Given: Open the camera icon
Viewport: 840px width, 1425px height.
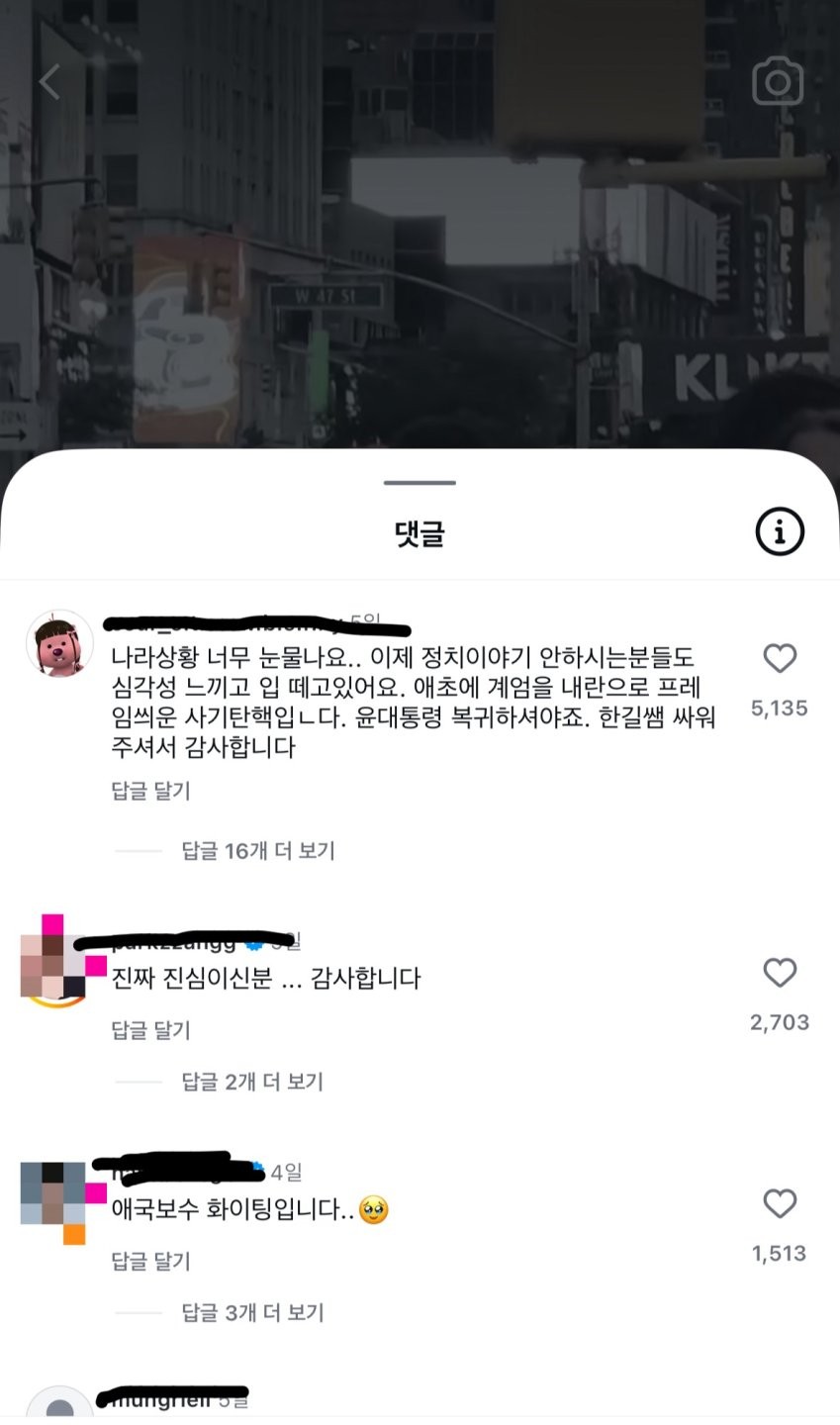Looking at the screenshot, I should (778, 82).
